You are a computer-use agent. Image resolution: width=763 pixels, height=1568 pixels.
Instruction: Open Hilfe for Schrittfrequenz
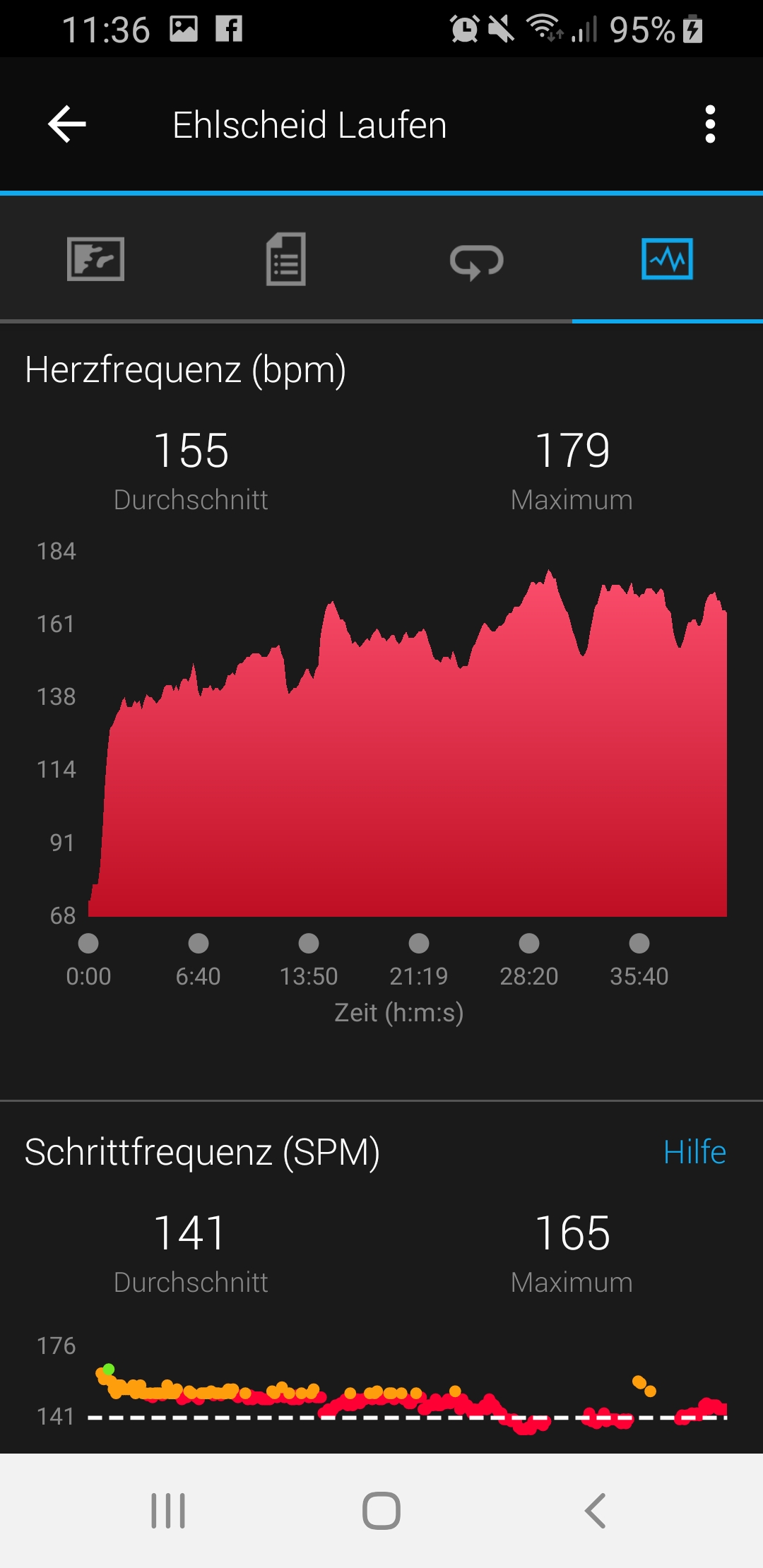point(694,1152)
